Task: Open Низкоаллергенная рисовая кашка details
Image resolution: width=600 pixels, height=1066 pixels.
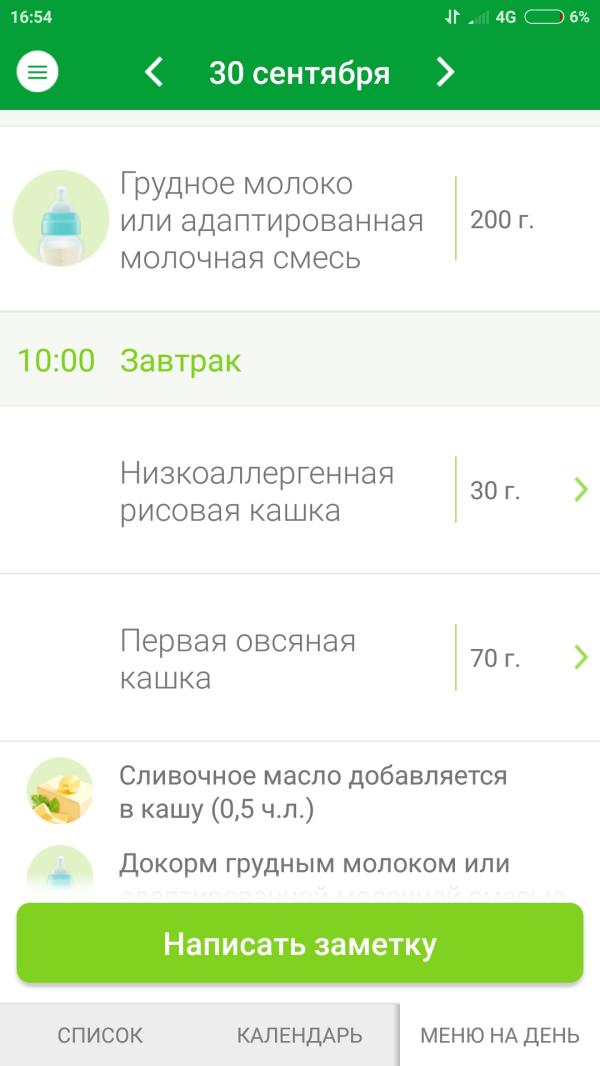Action: 300,491
